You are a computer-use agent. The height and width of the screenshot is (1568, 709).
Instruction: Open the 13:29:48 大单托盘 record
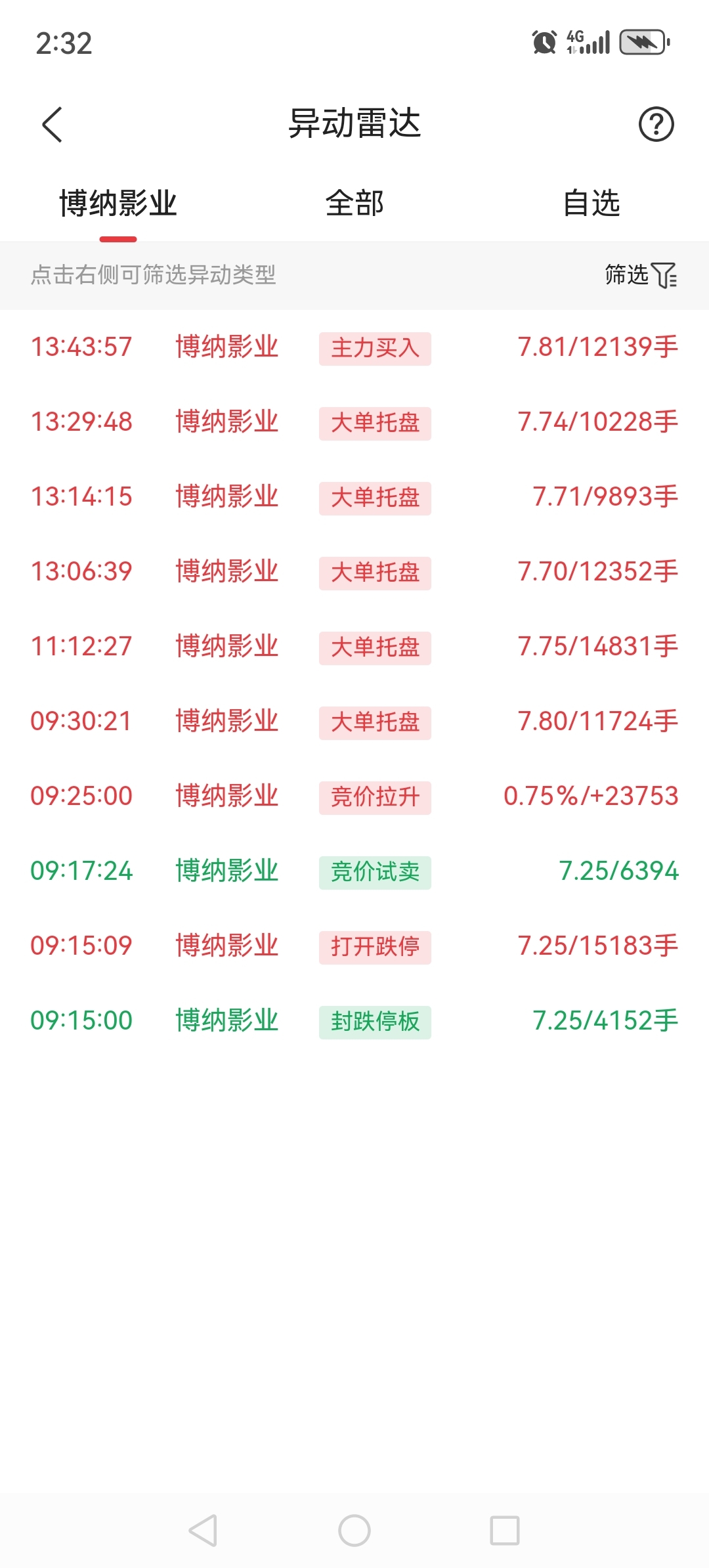pos(354,422)
